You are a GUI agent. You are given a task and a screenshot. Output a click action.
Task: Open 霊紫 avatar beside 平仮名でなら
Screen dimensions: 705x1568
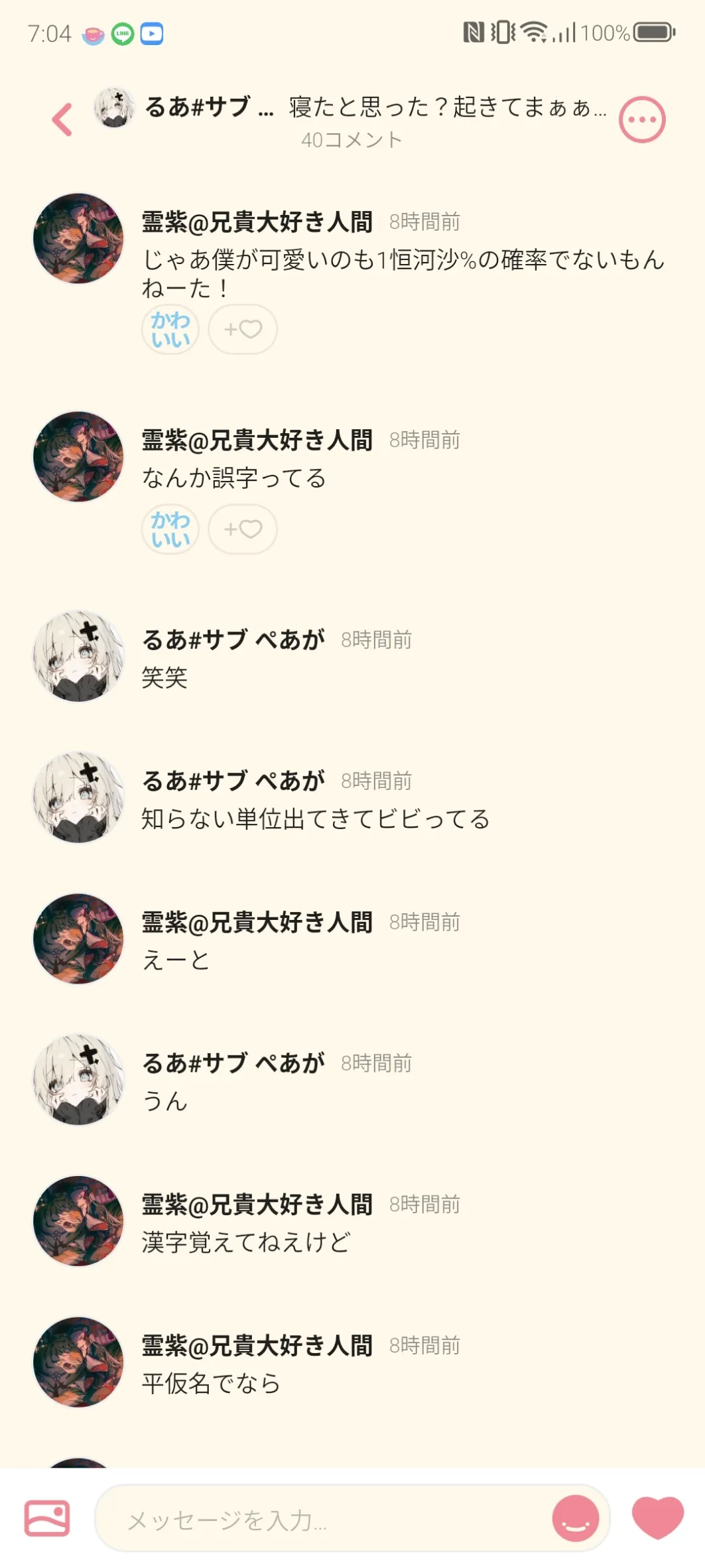coord(78,1362)
